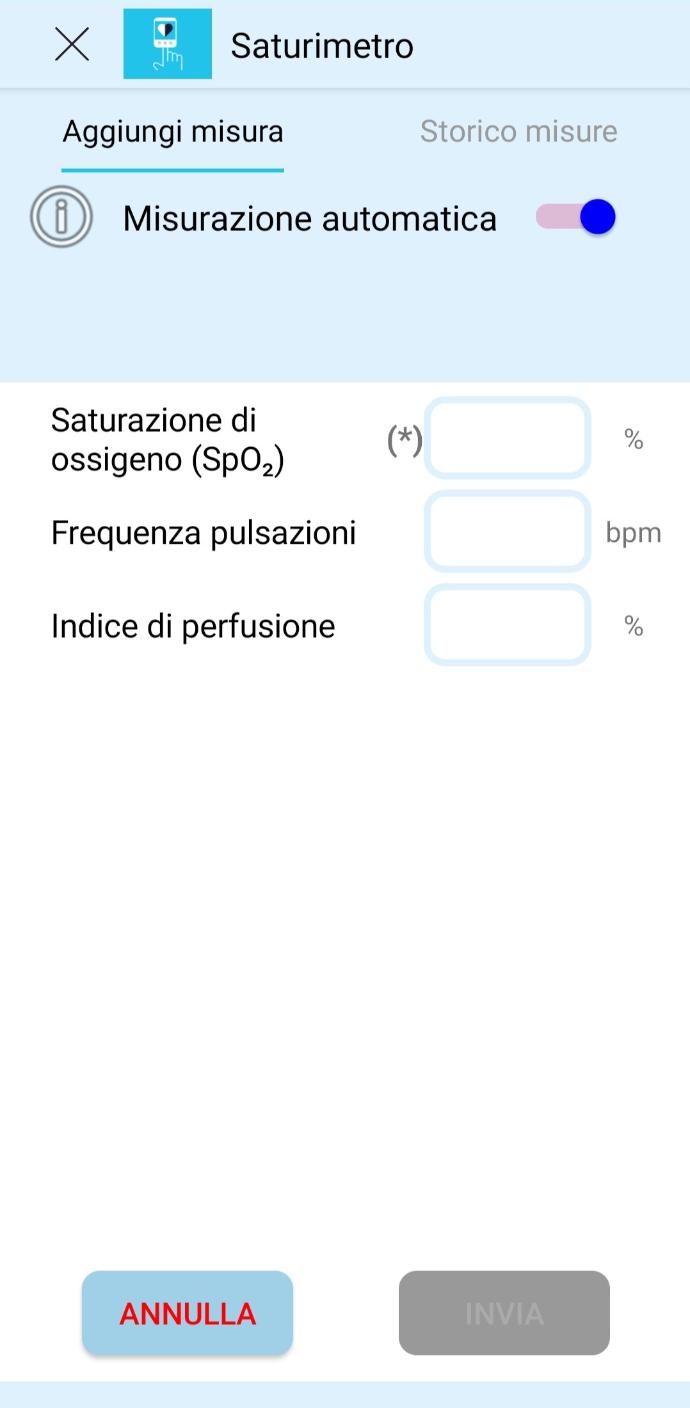Viewport: 690px width, 1408px height.
Task: Focus the Saturazione di ossigeno field
Action: point(507,439)
